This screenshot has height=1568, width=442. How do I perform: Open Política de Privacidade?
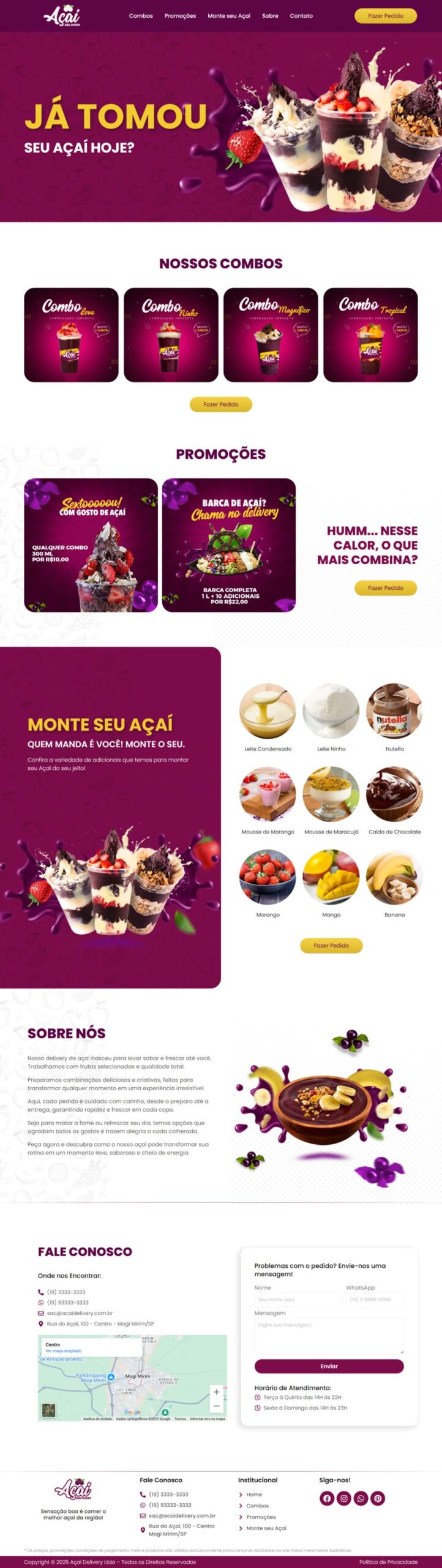[x=388, y=1562]
